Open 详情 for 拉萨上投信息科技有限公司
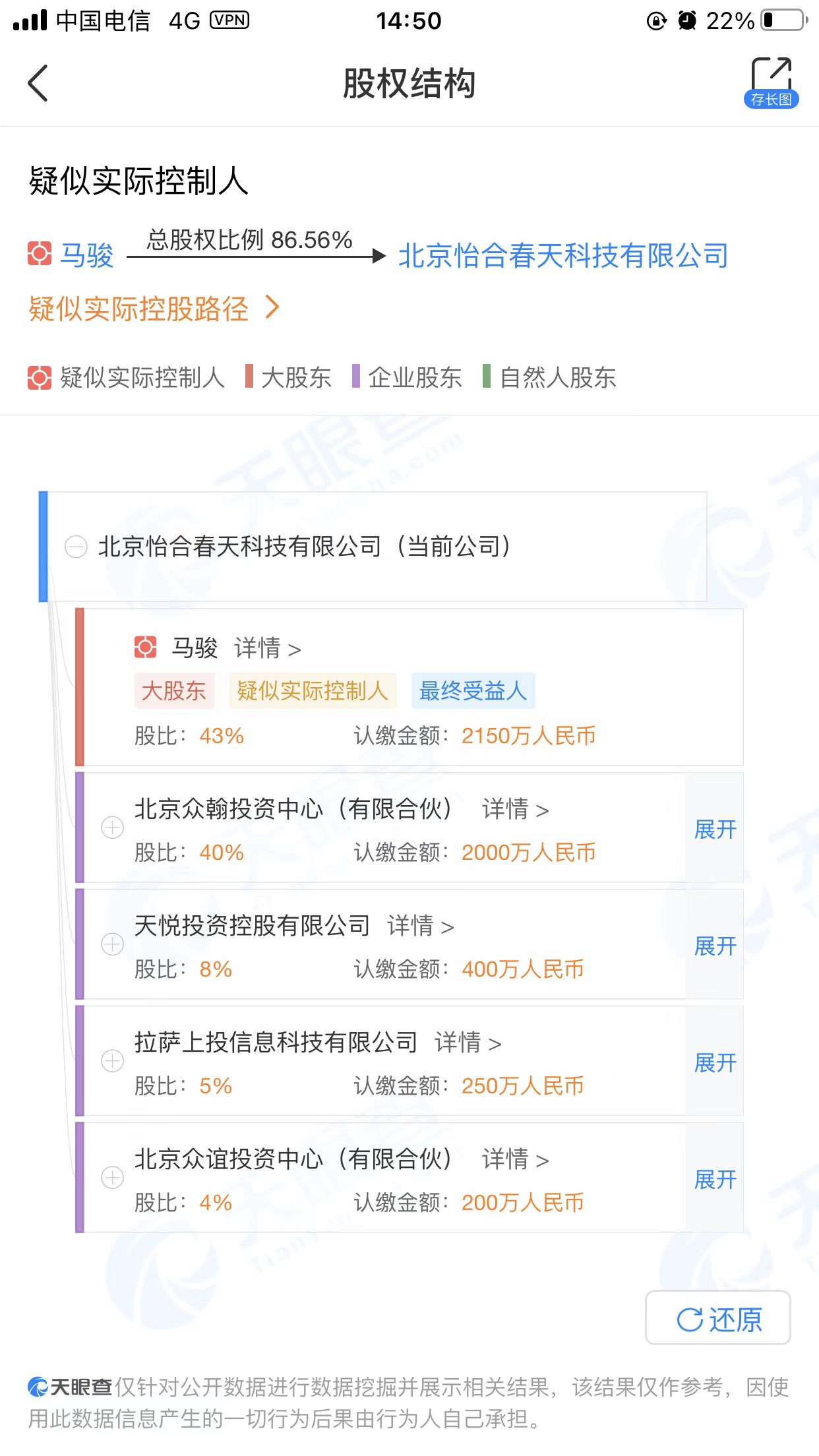 [468, 1043]
